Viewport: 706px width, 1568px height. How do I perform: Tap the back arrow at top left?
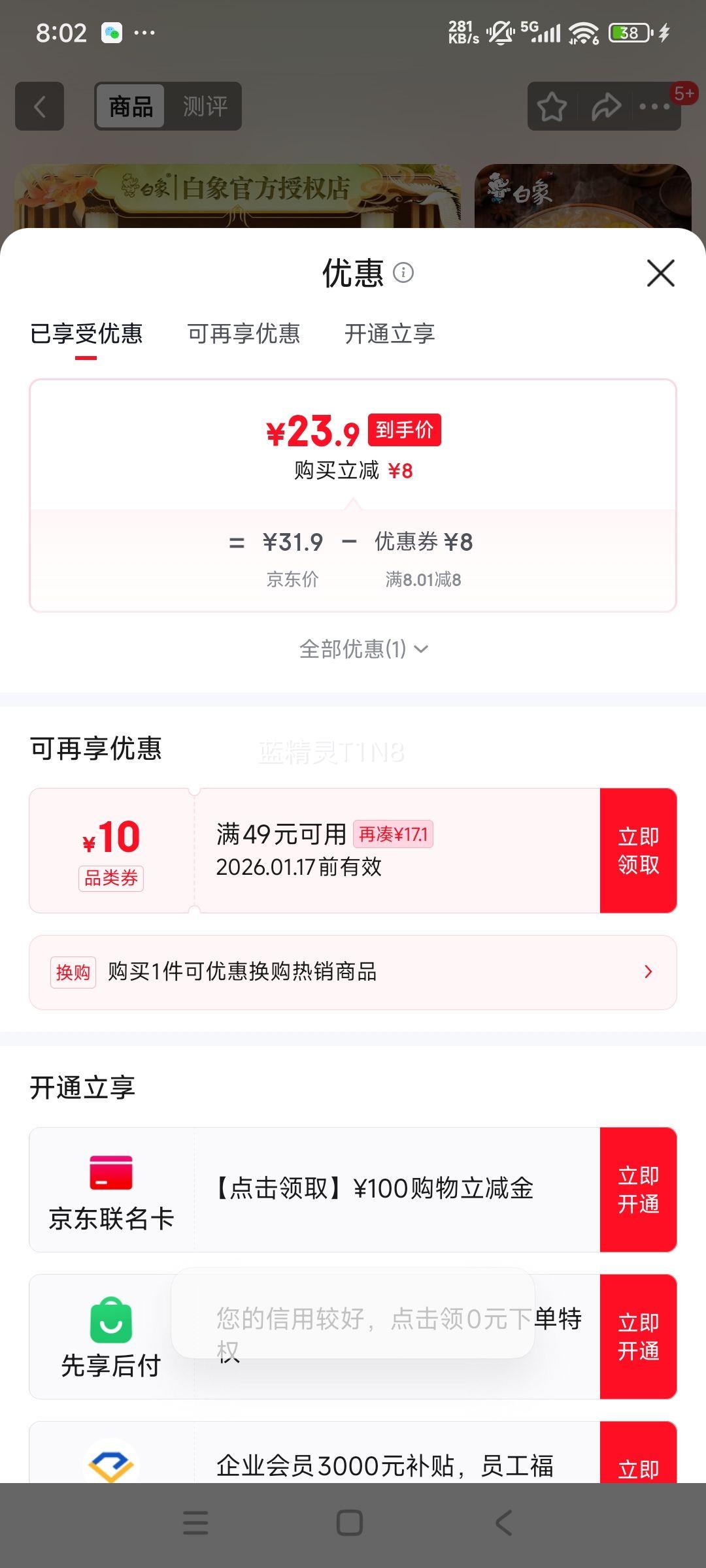coord(39,106)
